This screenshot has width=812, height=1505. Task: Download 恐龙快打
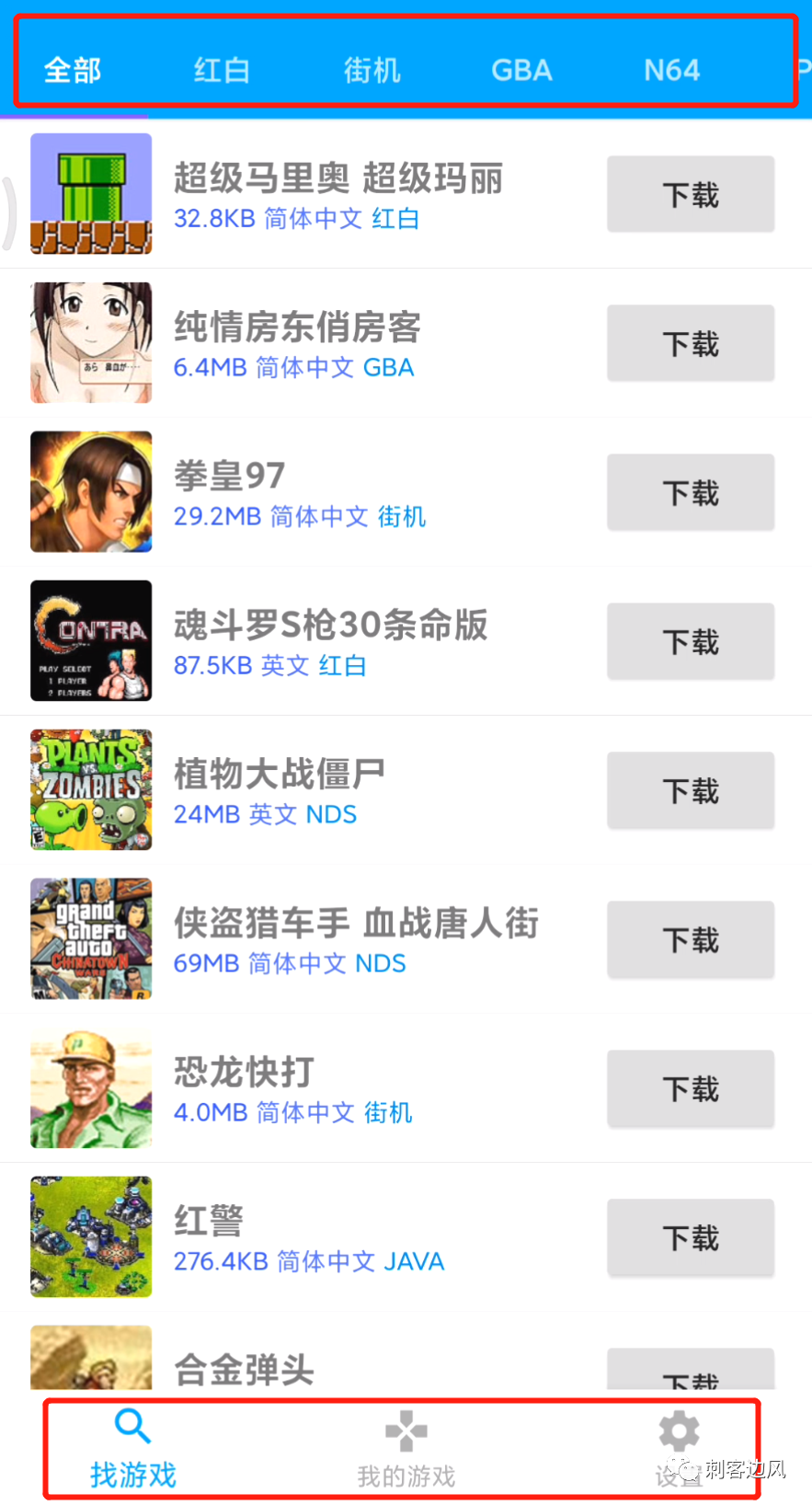click(x=690, y=1088)
